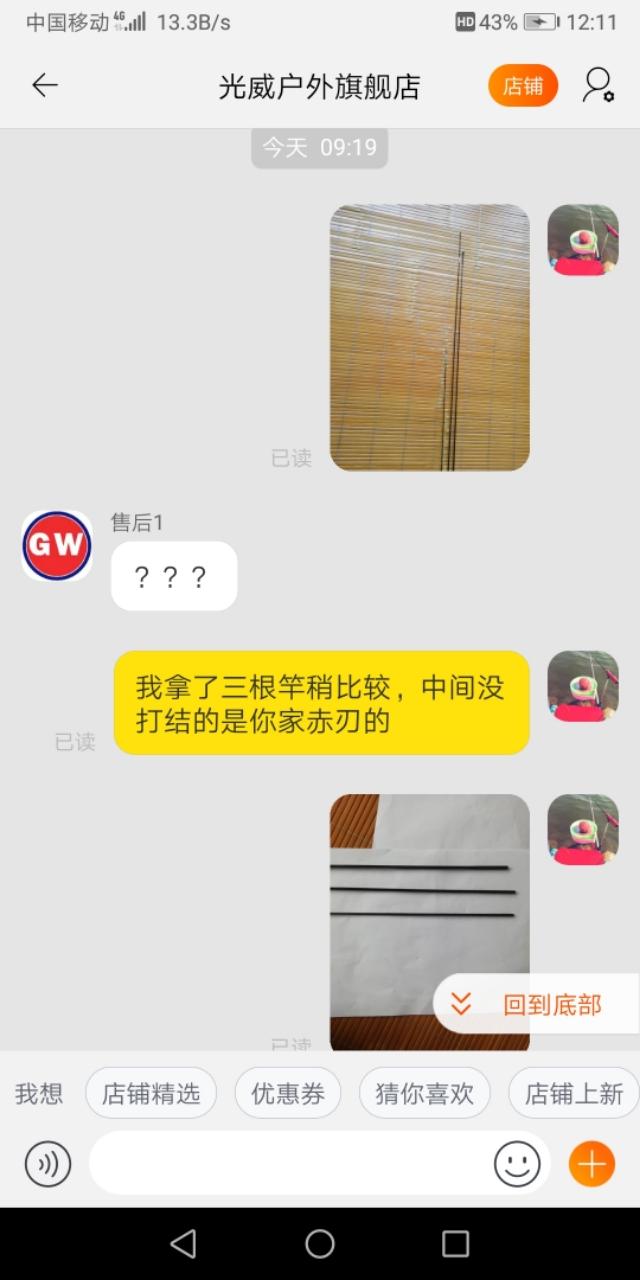This screenshot has height=1280, width=640.
Task: Go back using the top-left arrow
Action: pos(45,86)
